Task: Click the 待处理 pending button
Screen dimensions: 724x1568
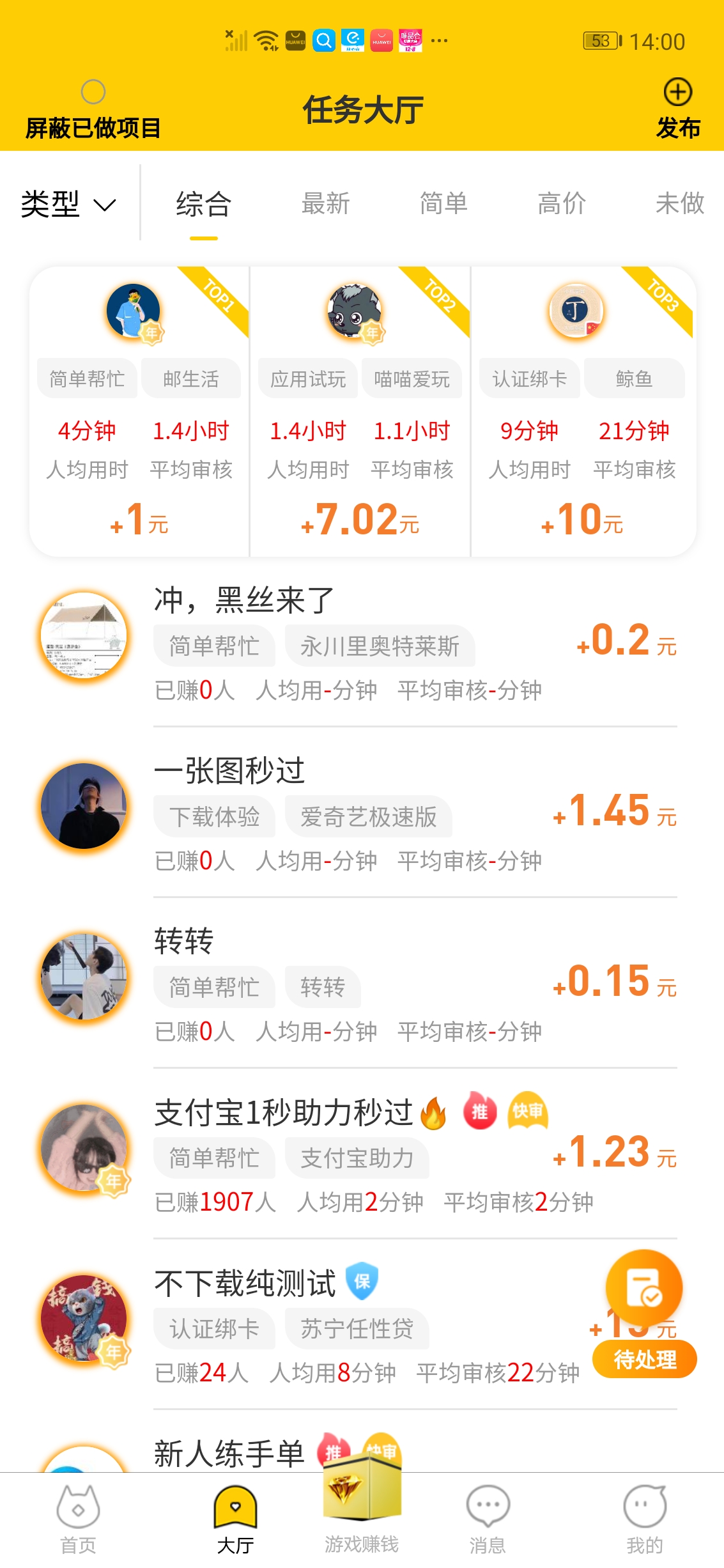Action: click(644, 1358)
